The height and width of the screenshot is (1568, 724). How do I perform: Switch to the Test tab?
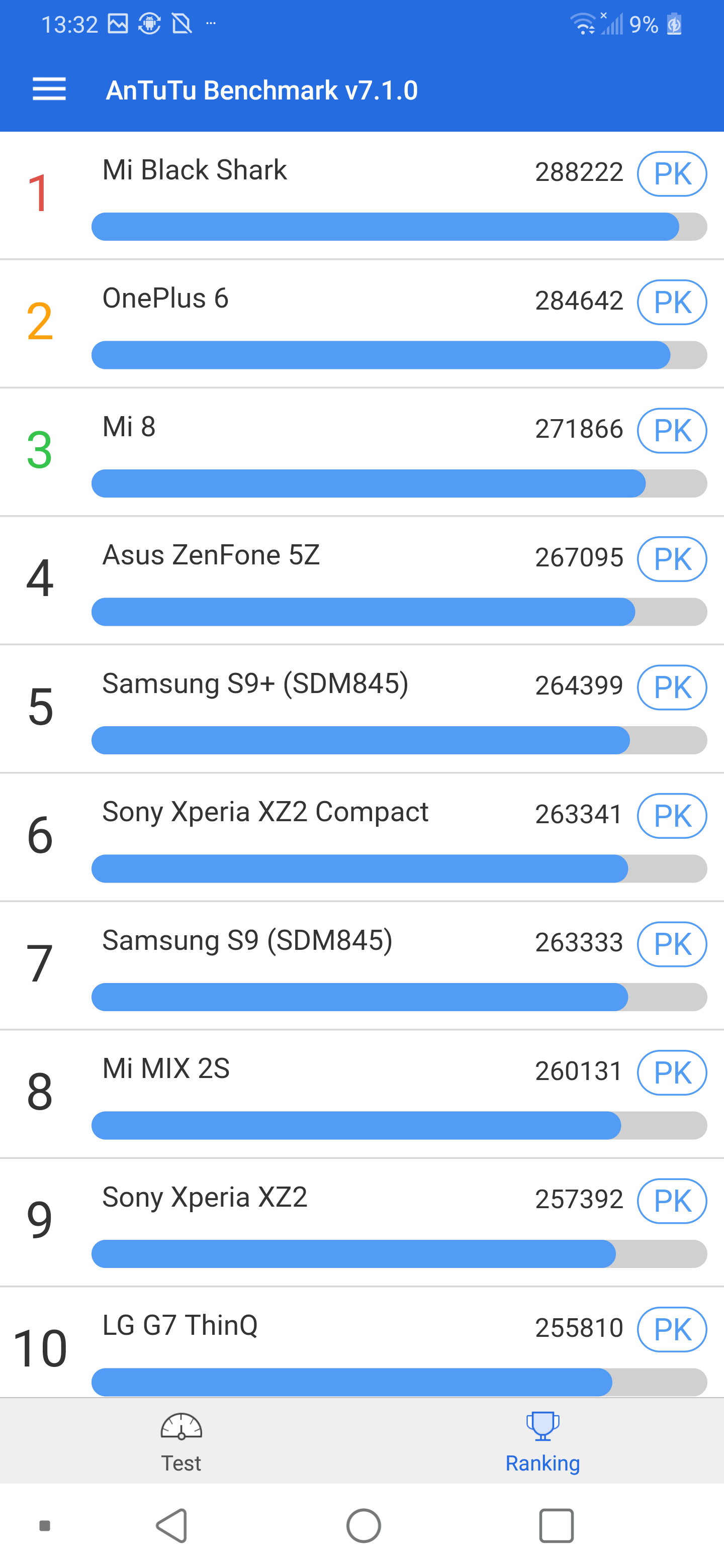181,1441
